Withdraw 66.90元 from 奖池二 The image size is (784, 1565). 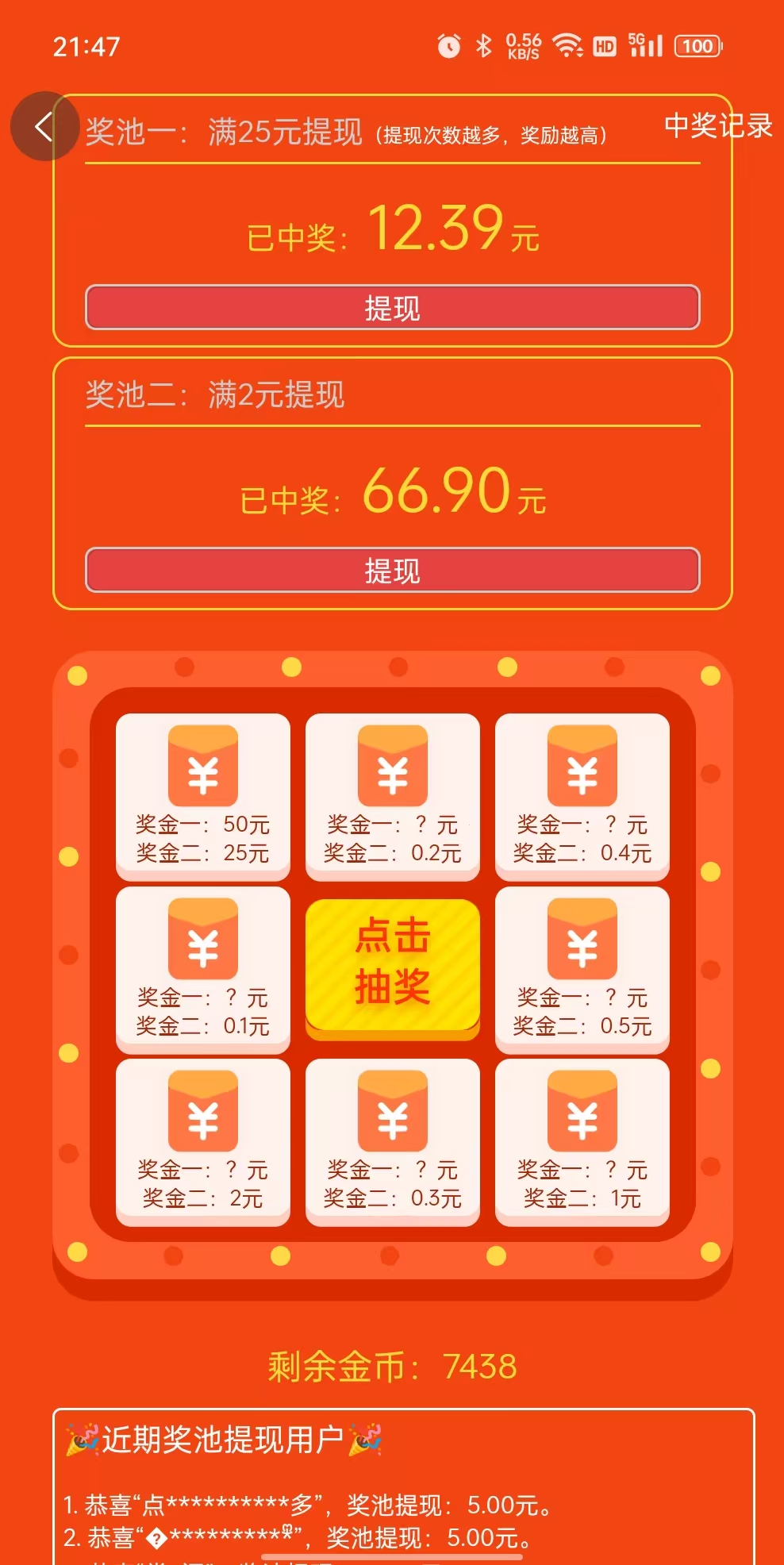[x=392, y=570]
